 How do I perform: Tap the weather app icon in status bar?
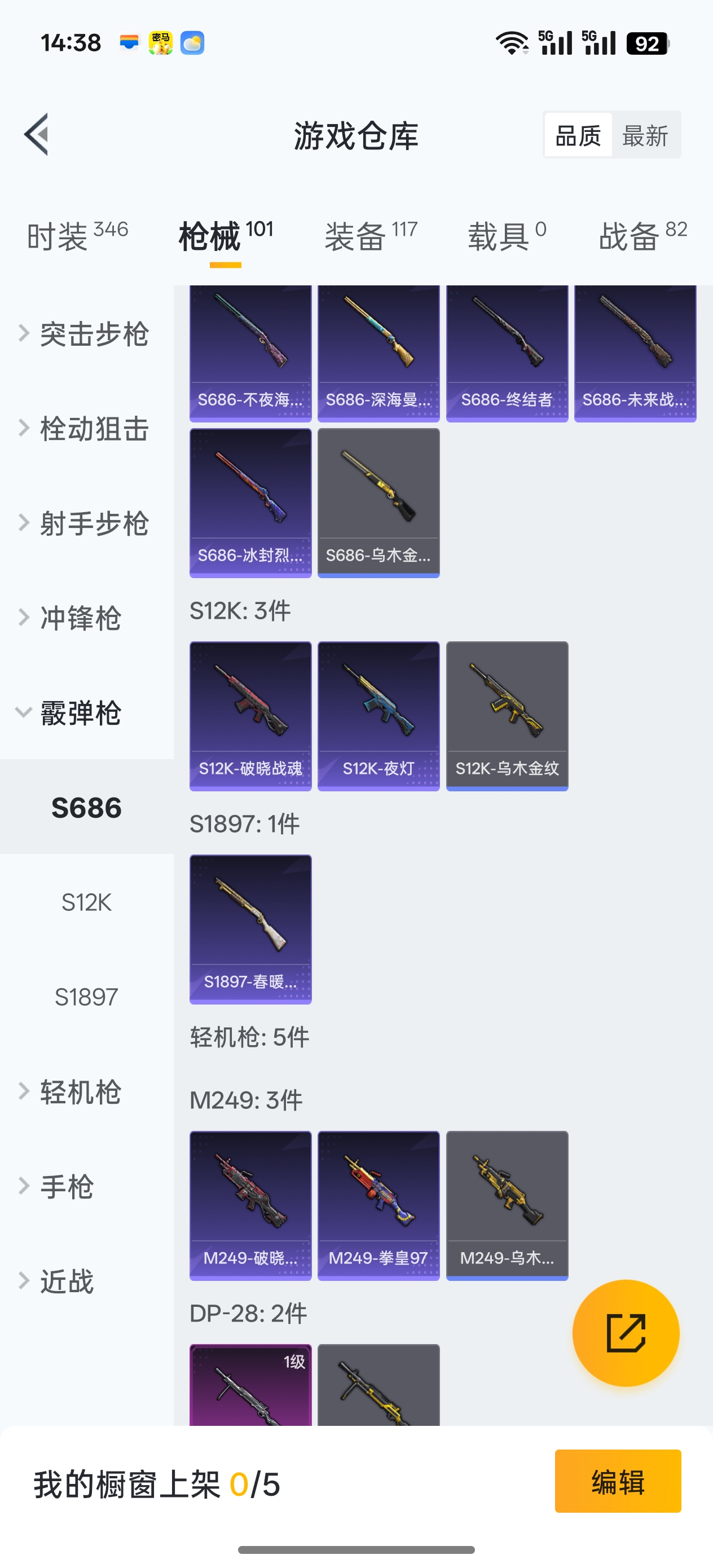coord(192,43)
